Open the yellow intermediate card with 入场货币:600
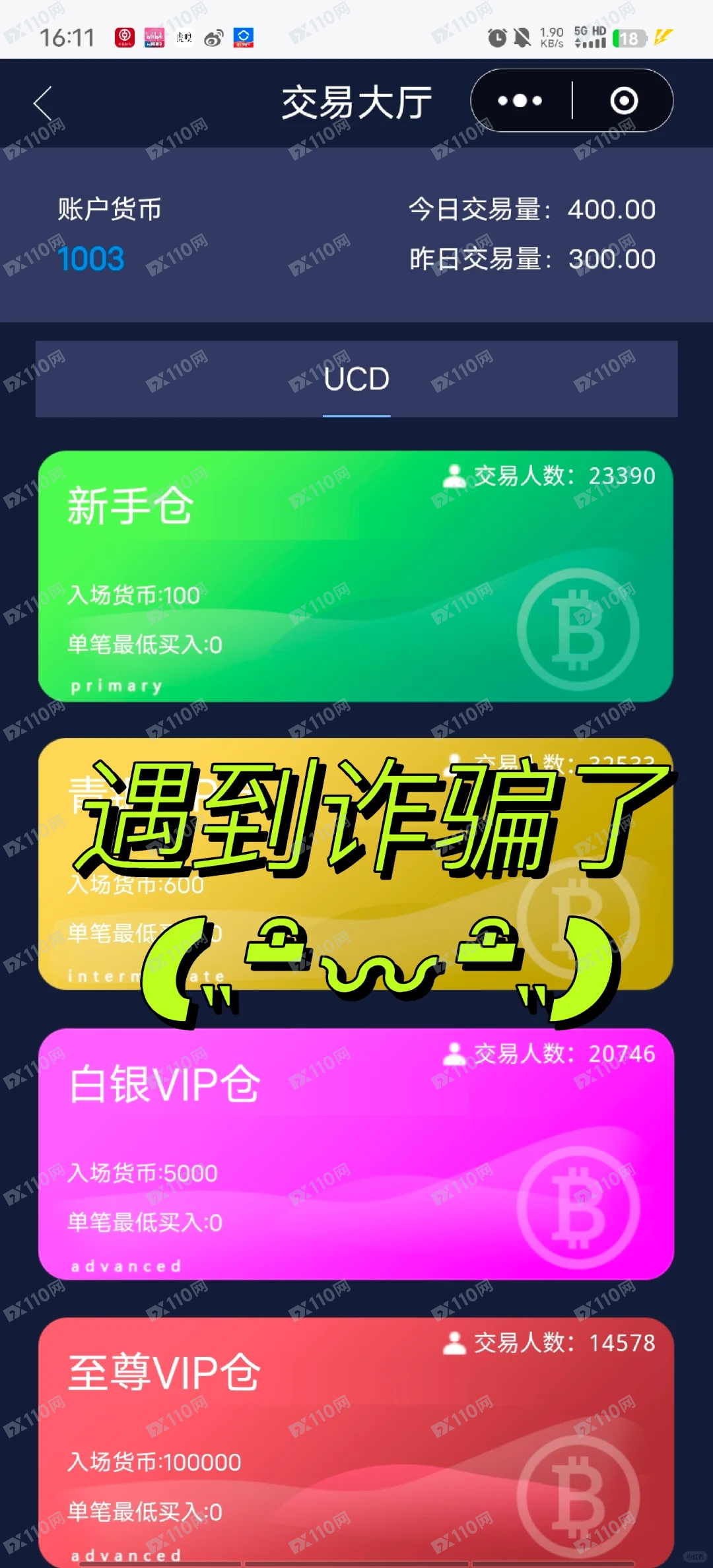Screen dimensions: 713x1568 click(x=356, y=864)
